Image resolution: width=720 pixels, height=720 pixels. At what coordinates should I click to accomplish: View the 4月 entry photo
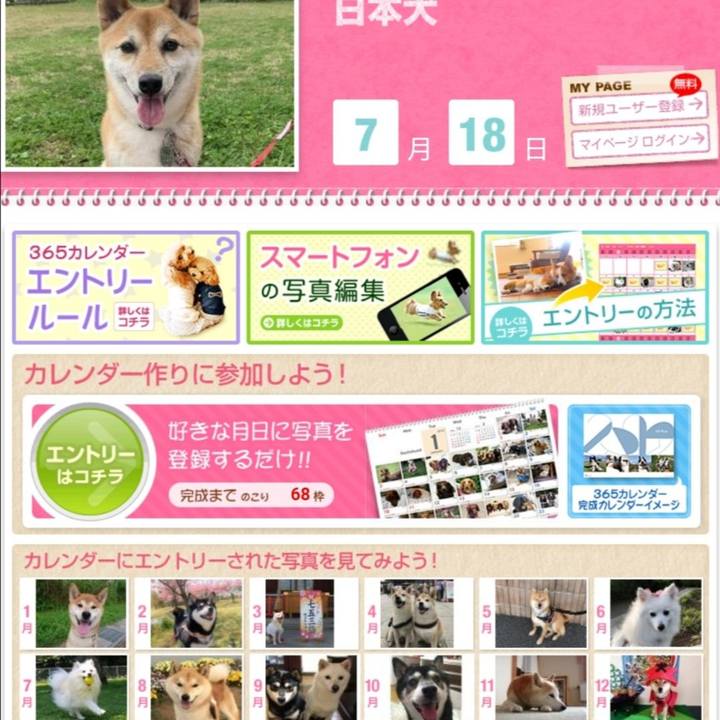point(420,613)
